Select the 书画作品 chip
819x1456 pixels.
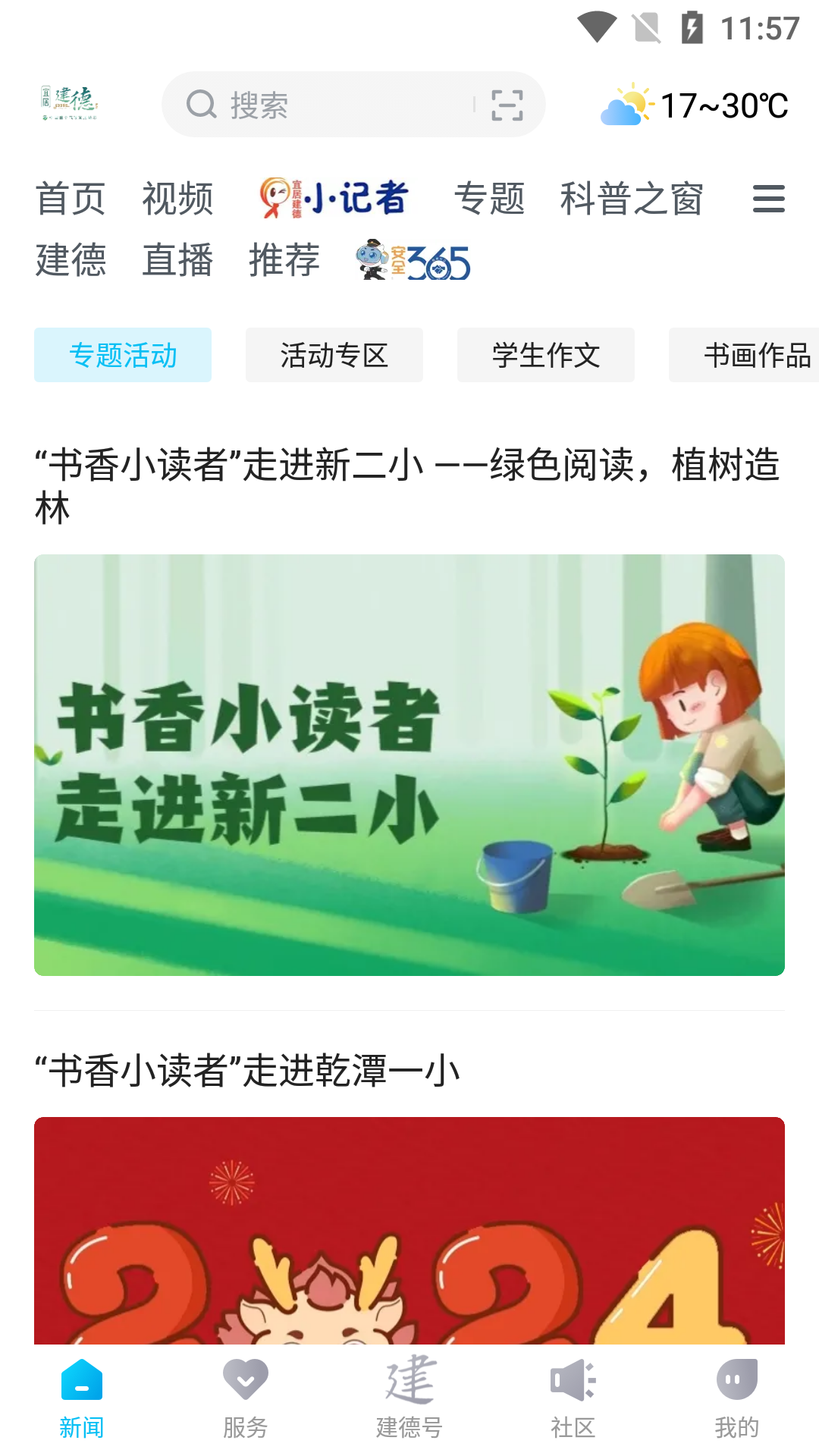(751, 355)
